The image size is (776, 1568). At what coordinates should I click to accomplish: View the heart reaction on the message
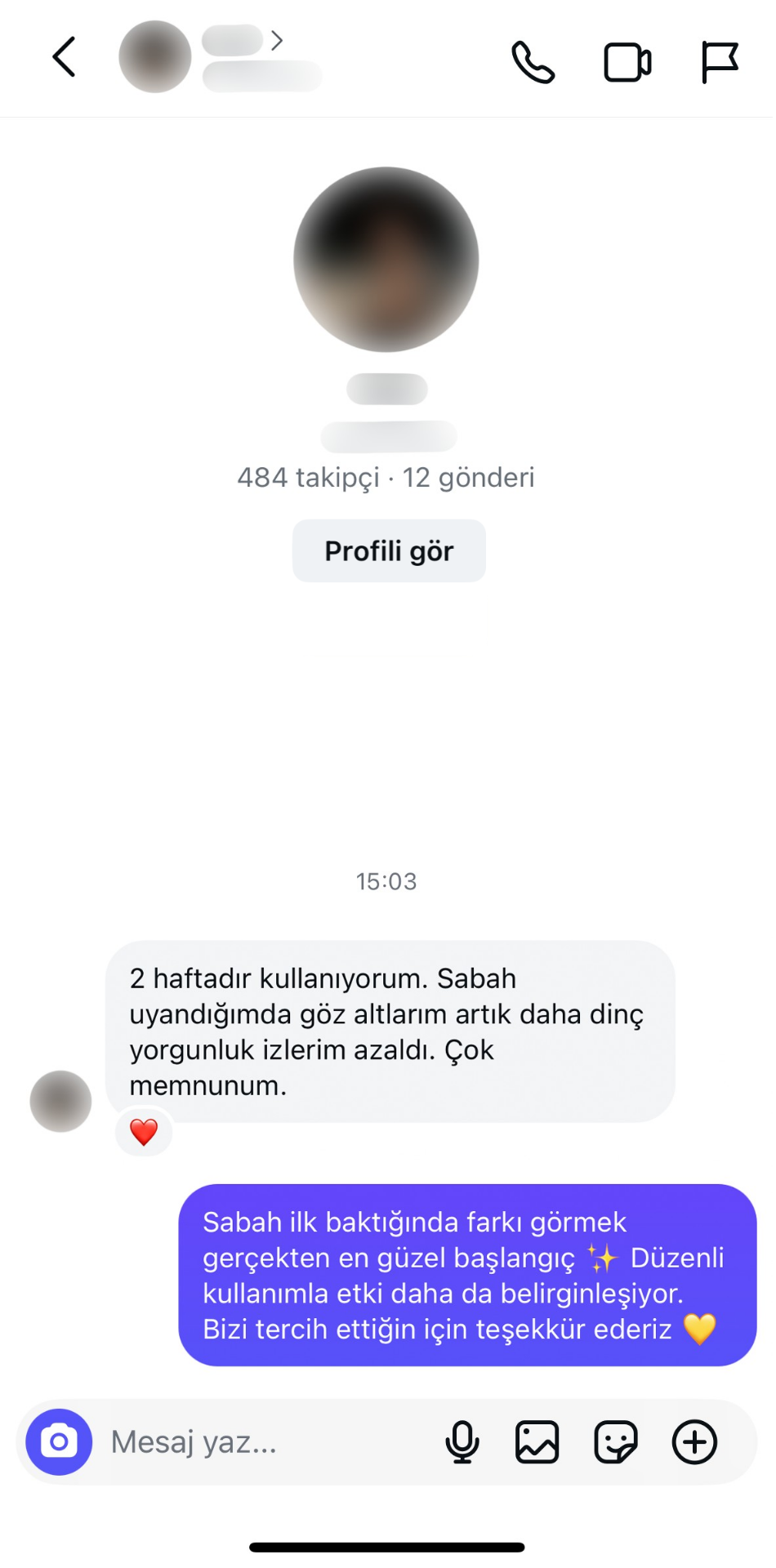click(x=144, y=1132)
